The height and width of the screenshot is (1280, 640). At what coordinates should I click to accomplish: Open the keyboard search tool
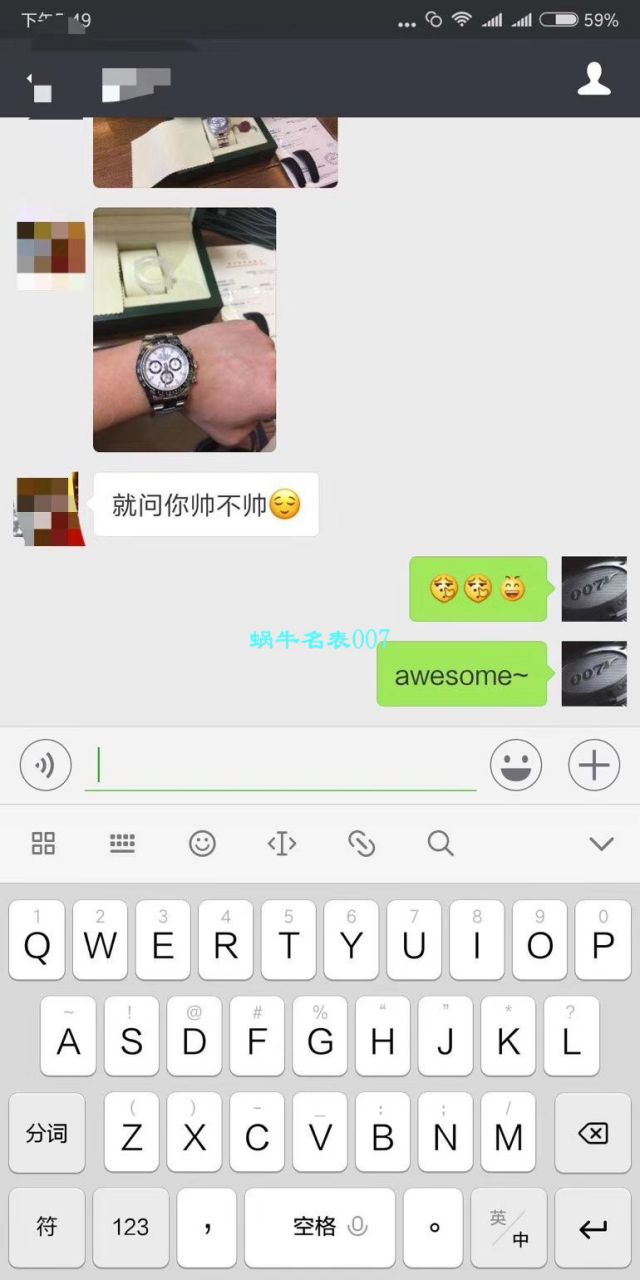(x=441, y=843)
